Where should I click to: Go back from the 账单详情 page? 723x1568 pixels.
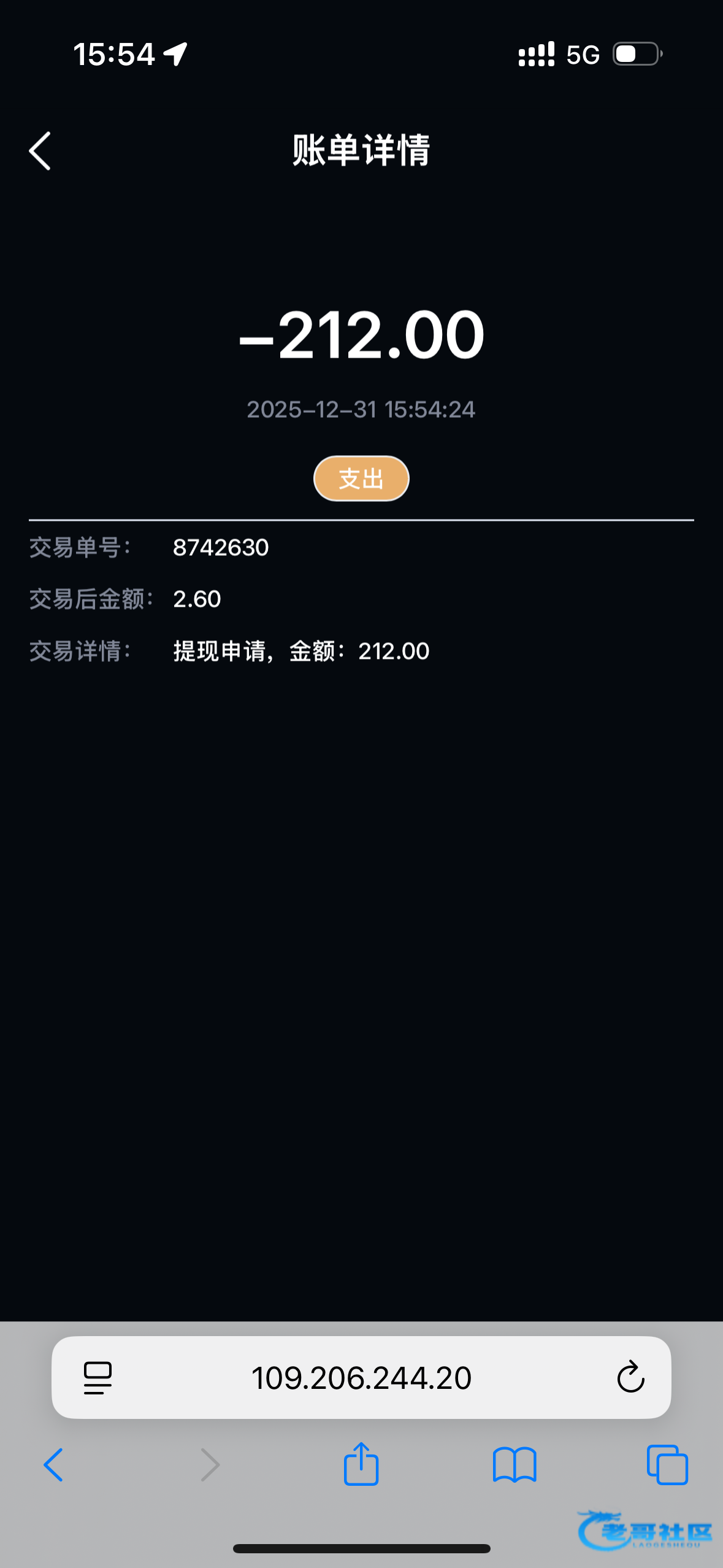(40, 151)
